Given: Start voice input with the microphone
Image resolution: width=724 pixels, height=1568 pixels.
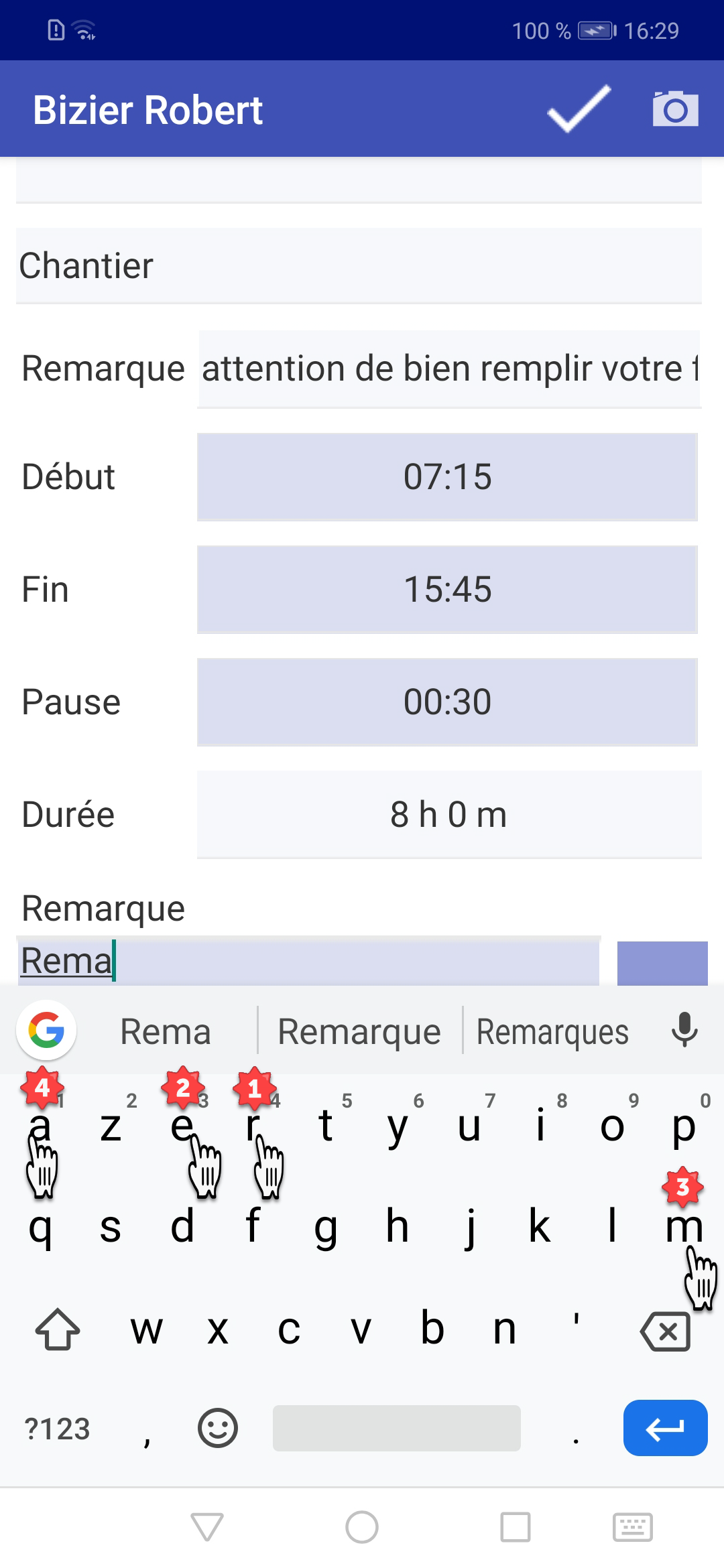Looking at the screenshot, I should (x=684, y=1030).
